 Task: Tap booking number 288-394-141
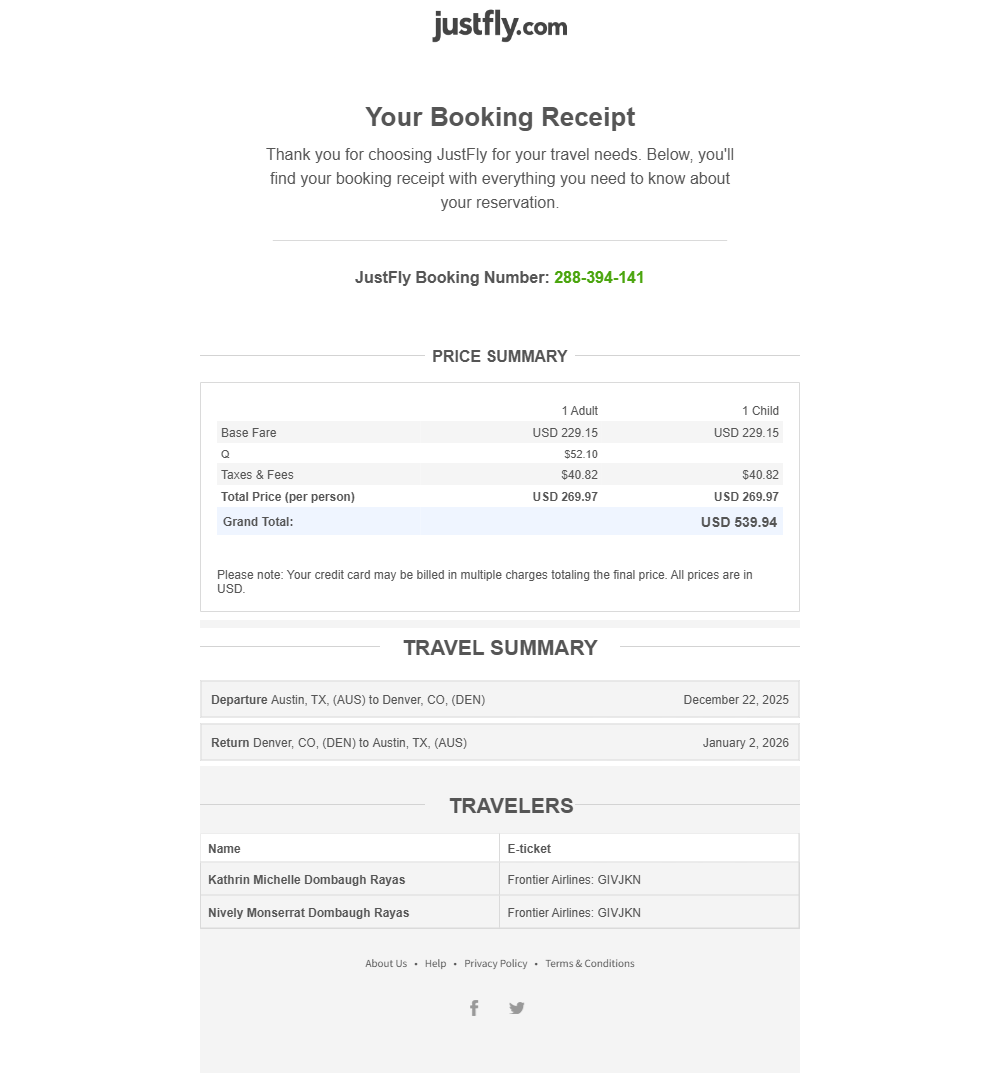coord(598,278)
